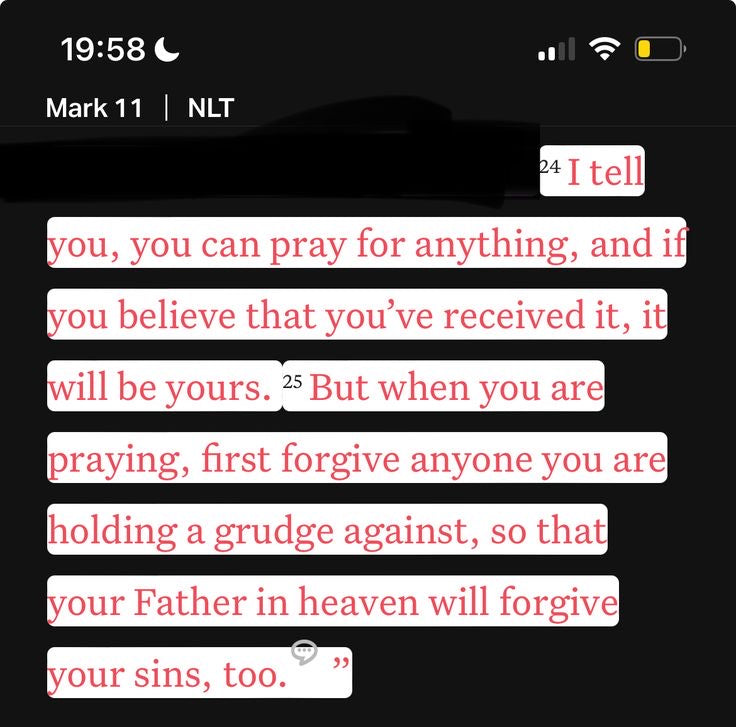Change the NLT Bible version

(x=211, y=108)
